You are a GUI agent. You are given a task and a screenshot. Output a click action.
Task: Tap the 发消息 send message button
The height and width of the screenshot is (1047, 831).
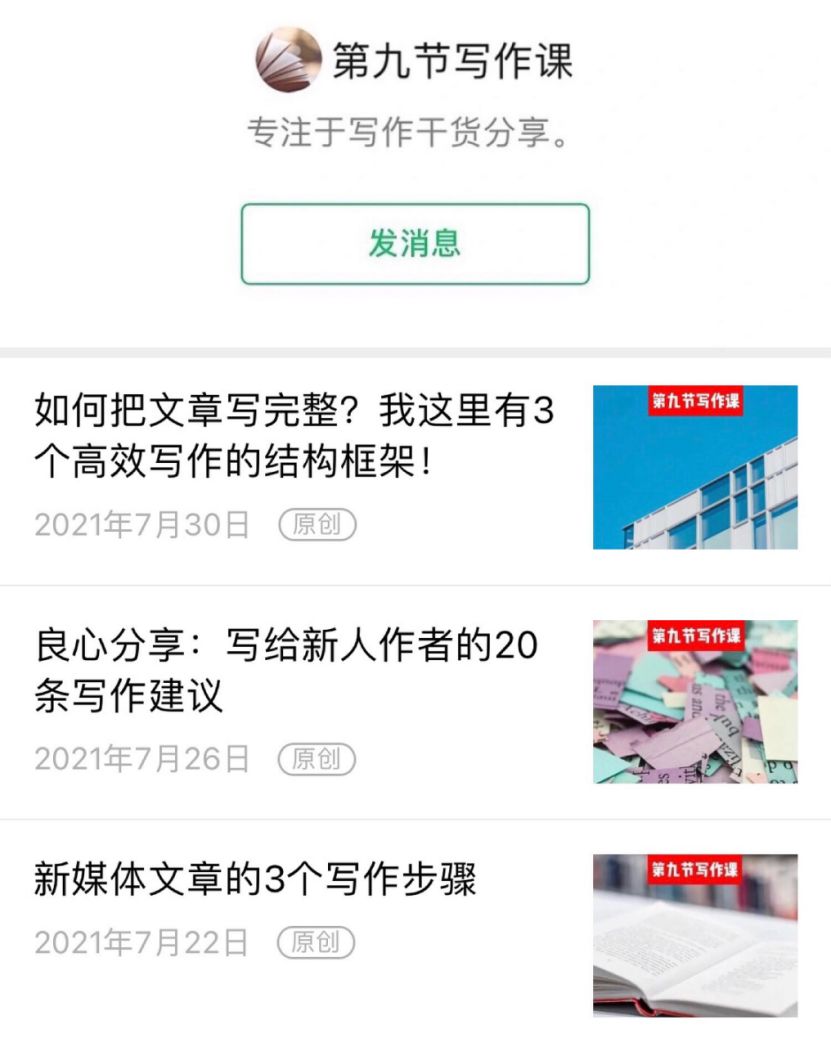[x=415, y=245]
